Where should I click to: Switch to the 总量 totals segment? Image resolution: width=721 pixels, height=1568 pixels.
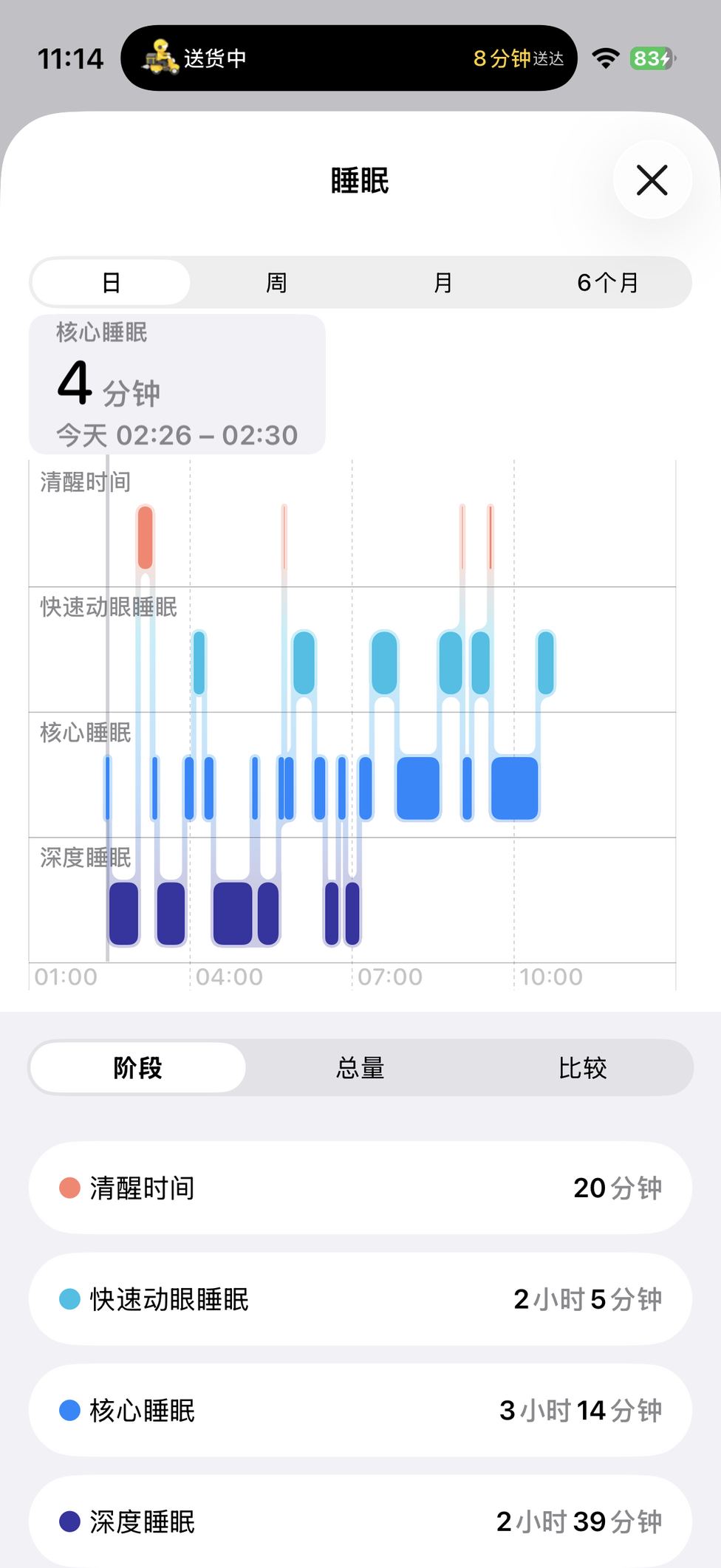click(x=360, y=1067)
